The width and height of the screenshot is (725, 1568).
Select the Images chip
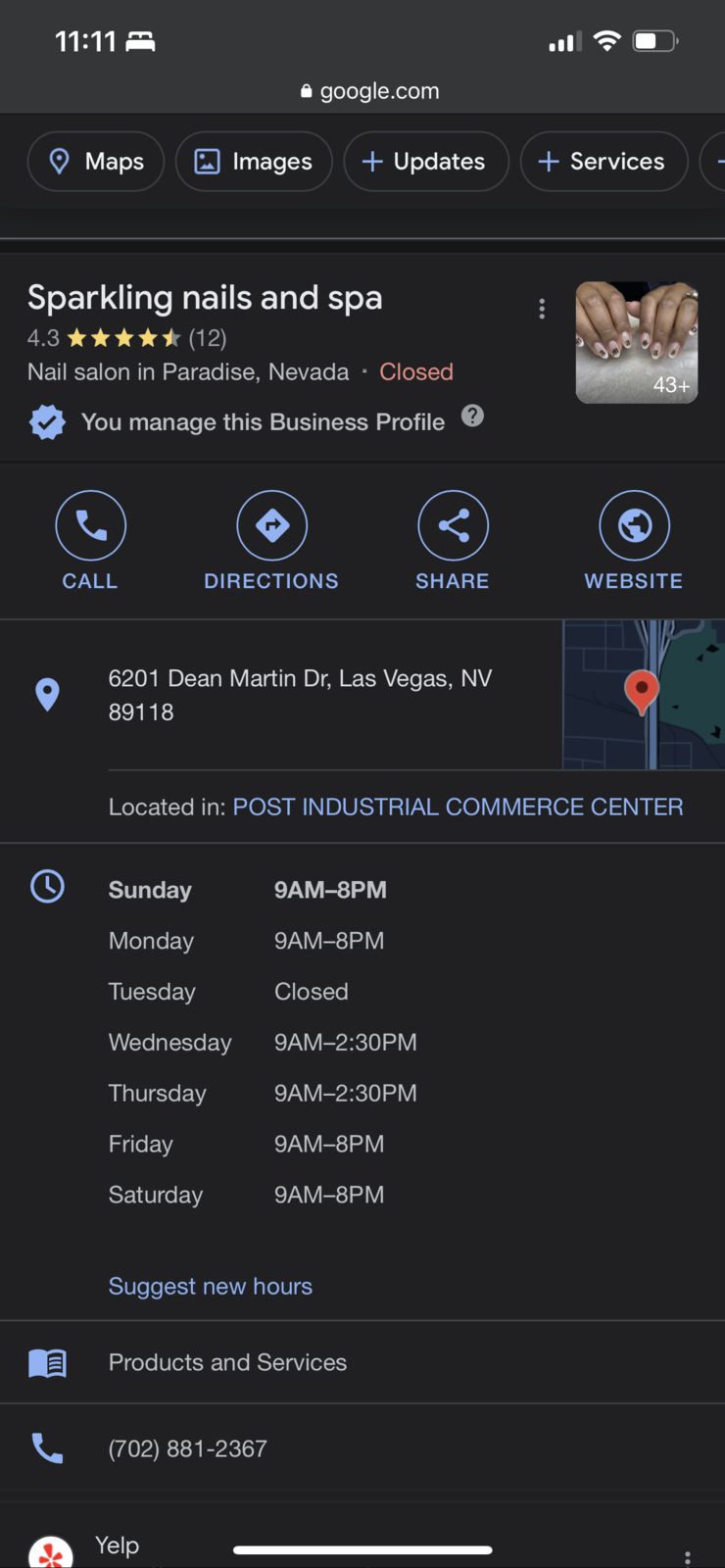(x=254, y=162)
